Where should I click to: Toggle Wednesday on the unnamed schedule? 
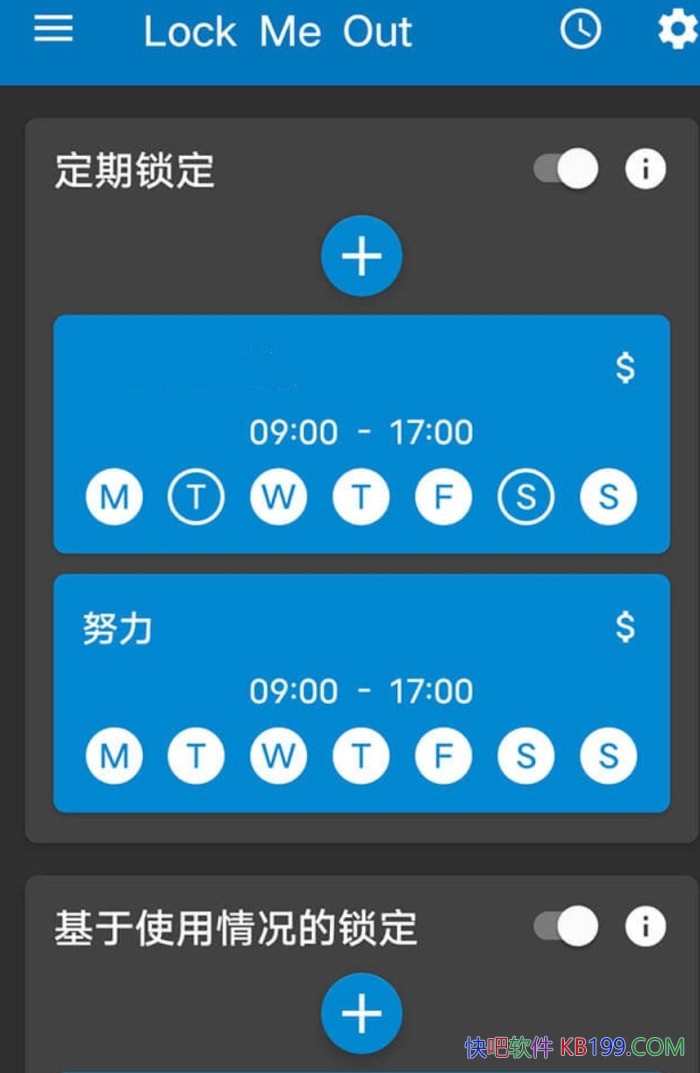coord(278,497)
